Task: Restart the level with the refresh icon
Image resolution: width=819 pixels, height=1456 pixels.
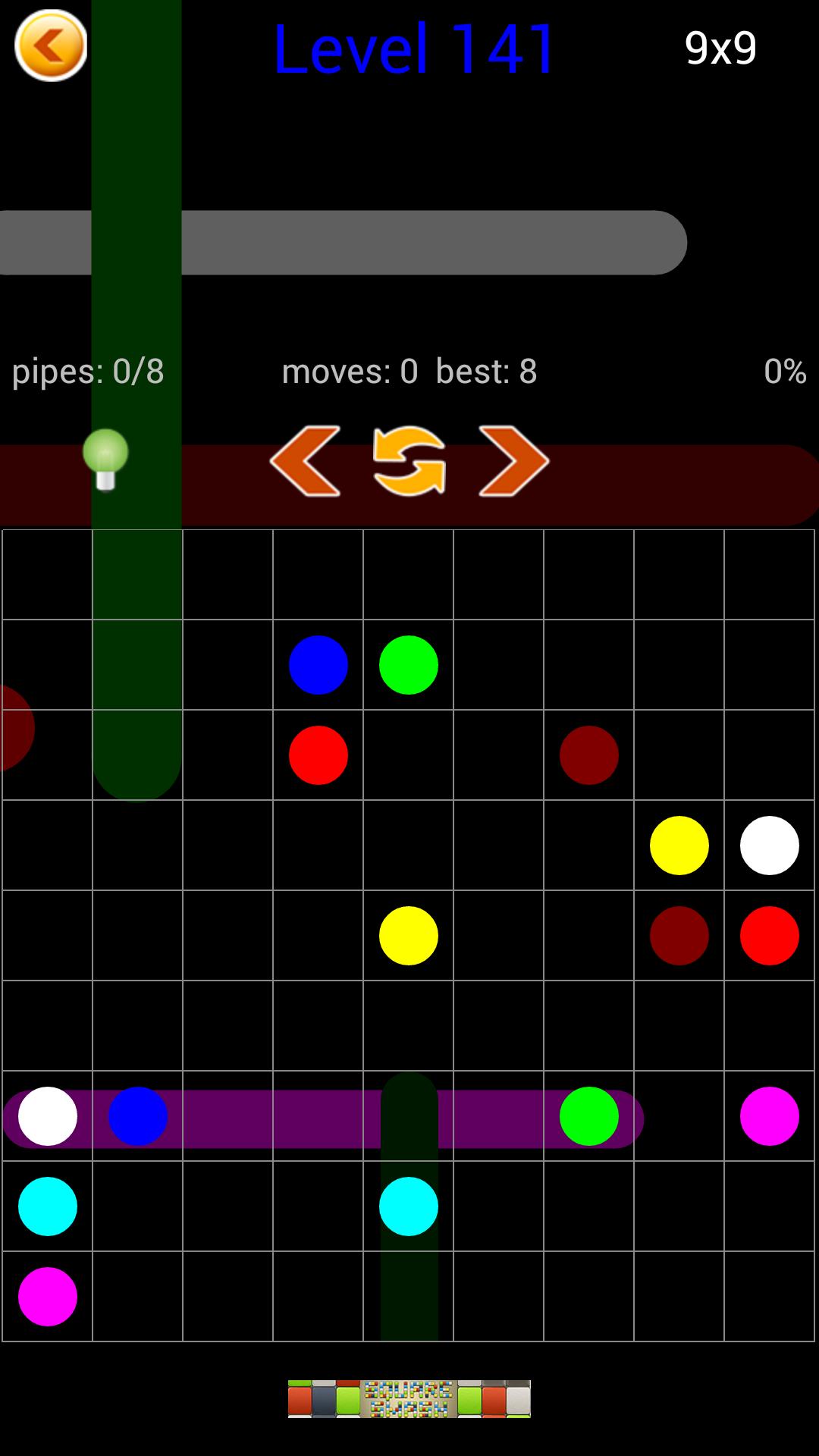Action: [409, 461]
